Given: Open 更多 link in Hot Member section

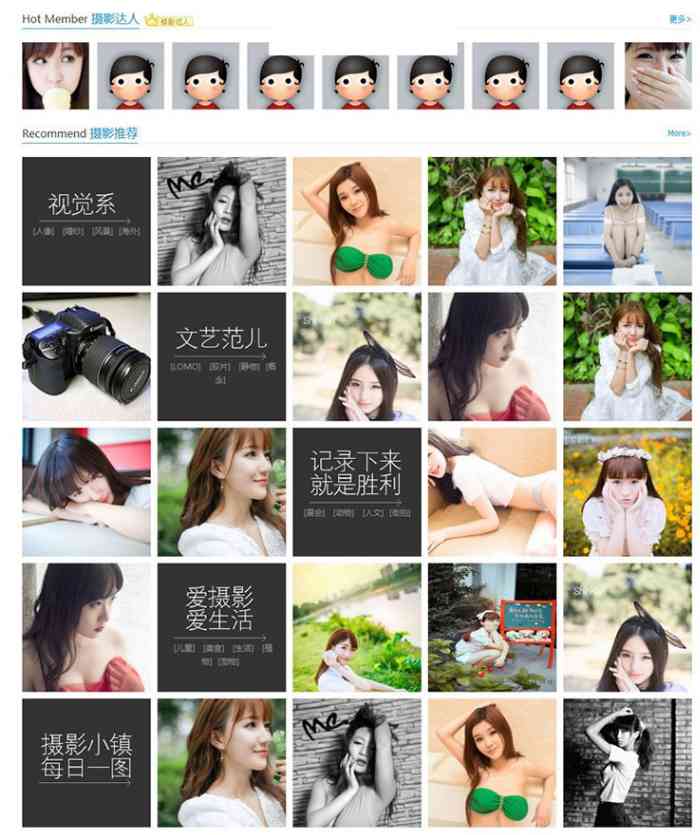Looking at the screenshot, I should pos(679,18).
